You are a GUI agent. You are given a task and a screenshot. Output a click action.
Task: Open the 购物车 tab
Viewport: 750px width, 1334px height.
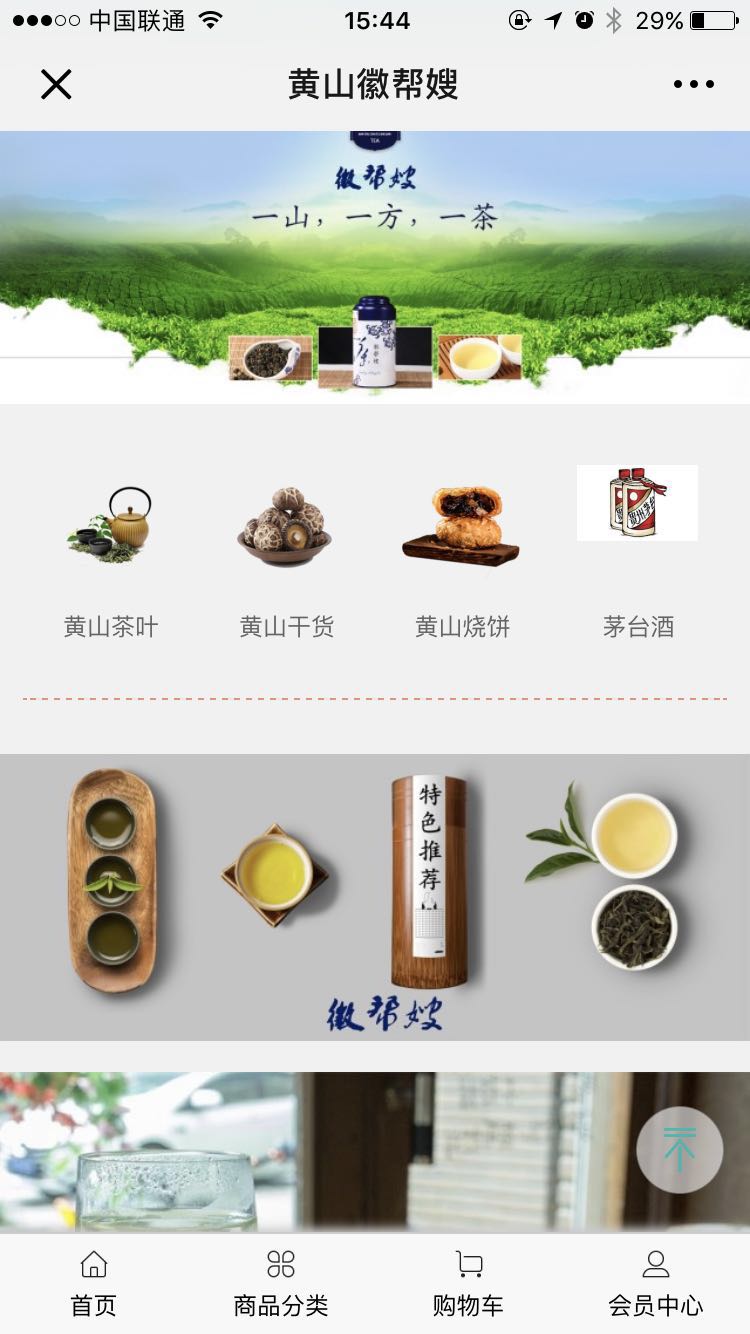(x=468, y=1284)
